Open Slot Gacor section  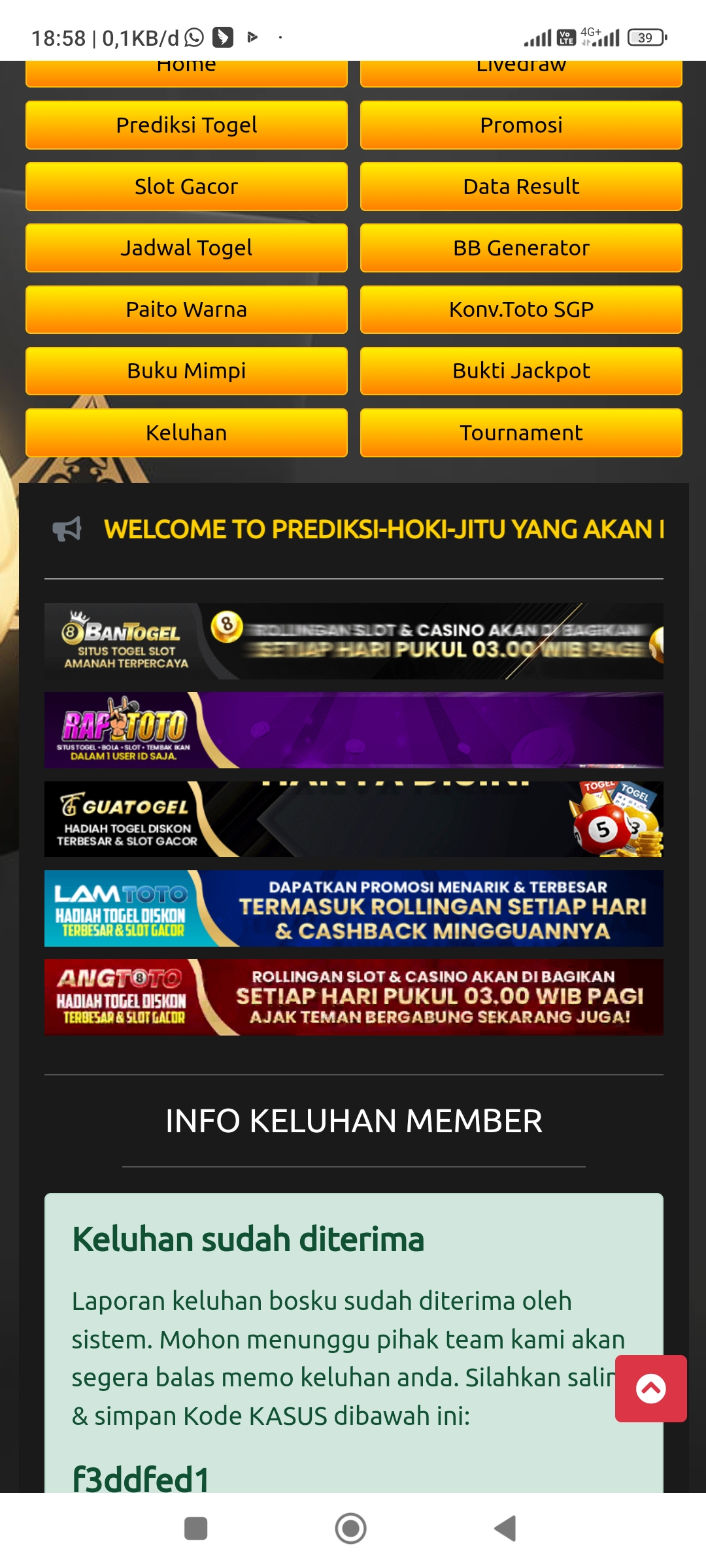pyautogui.click(x=186, y=186)
